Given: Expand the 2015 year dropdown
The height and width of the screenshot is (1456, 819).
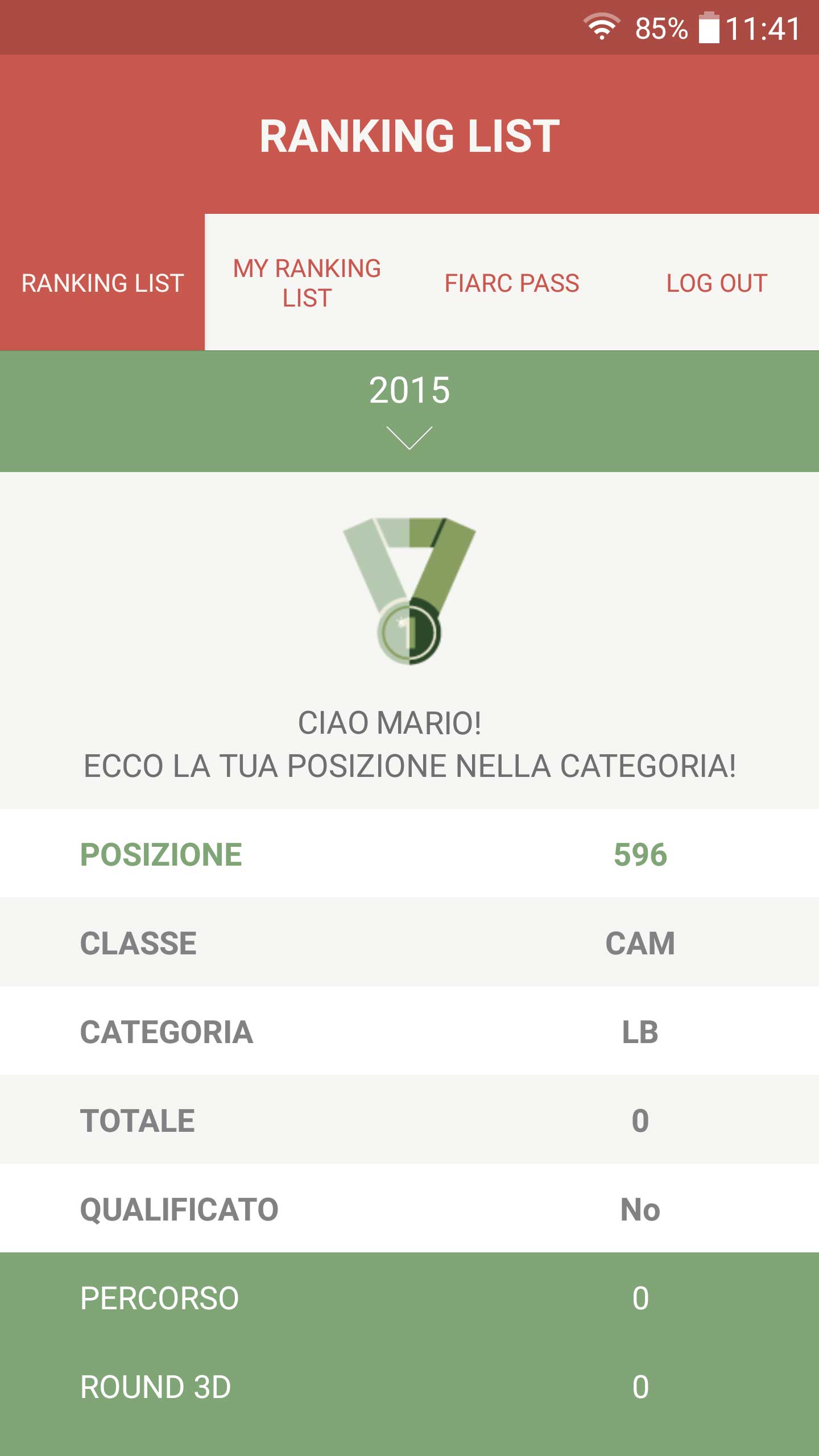Looking at the screenshot, I should (409, 411).
